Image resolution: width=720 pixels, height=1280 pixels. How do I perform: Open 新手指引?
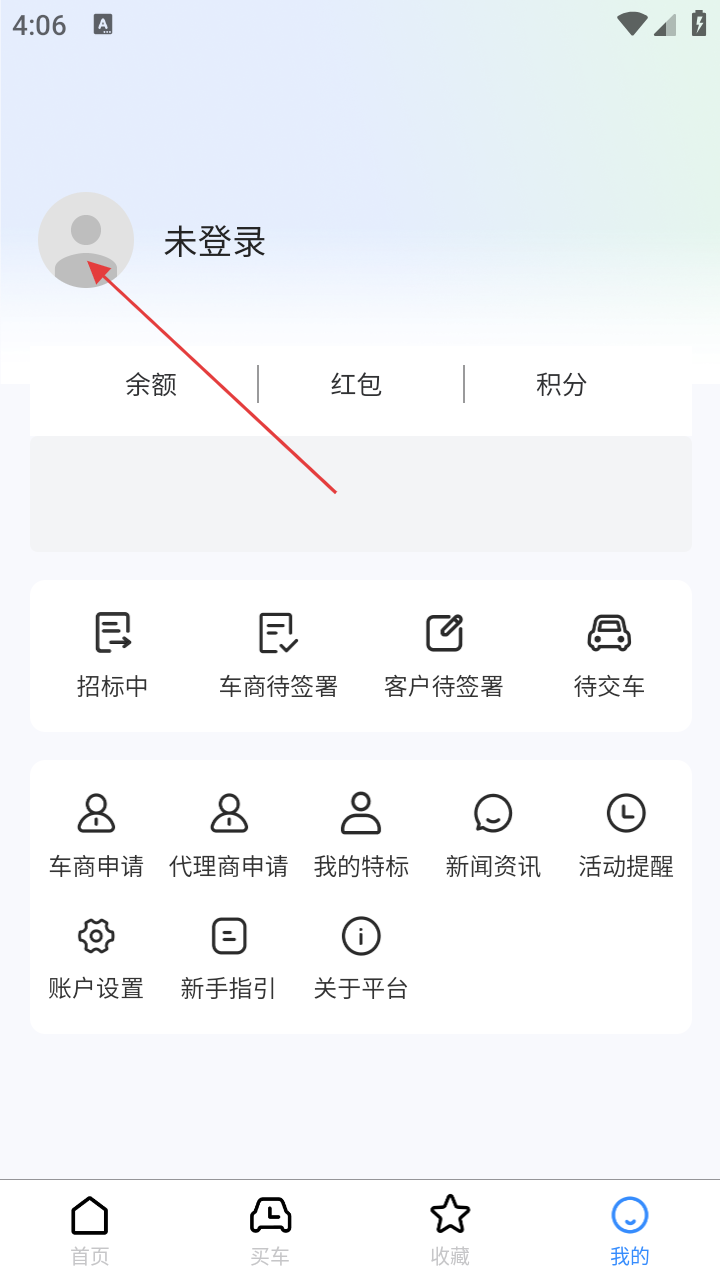229,958
